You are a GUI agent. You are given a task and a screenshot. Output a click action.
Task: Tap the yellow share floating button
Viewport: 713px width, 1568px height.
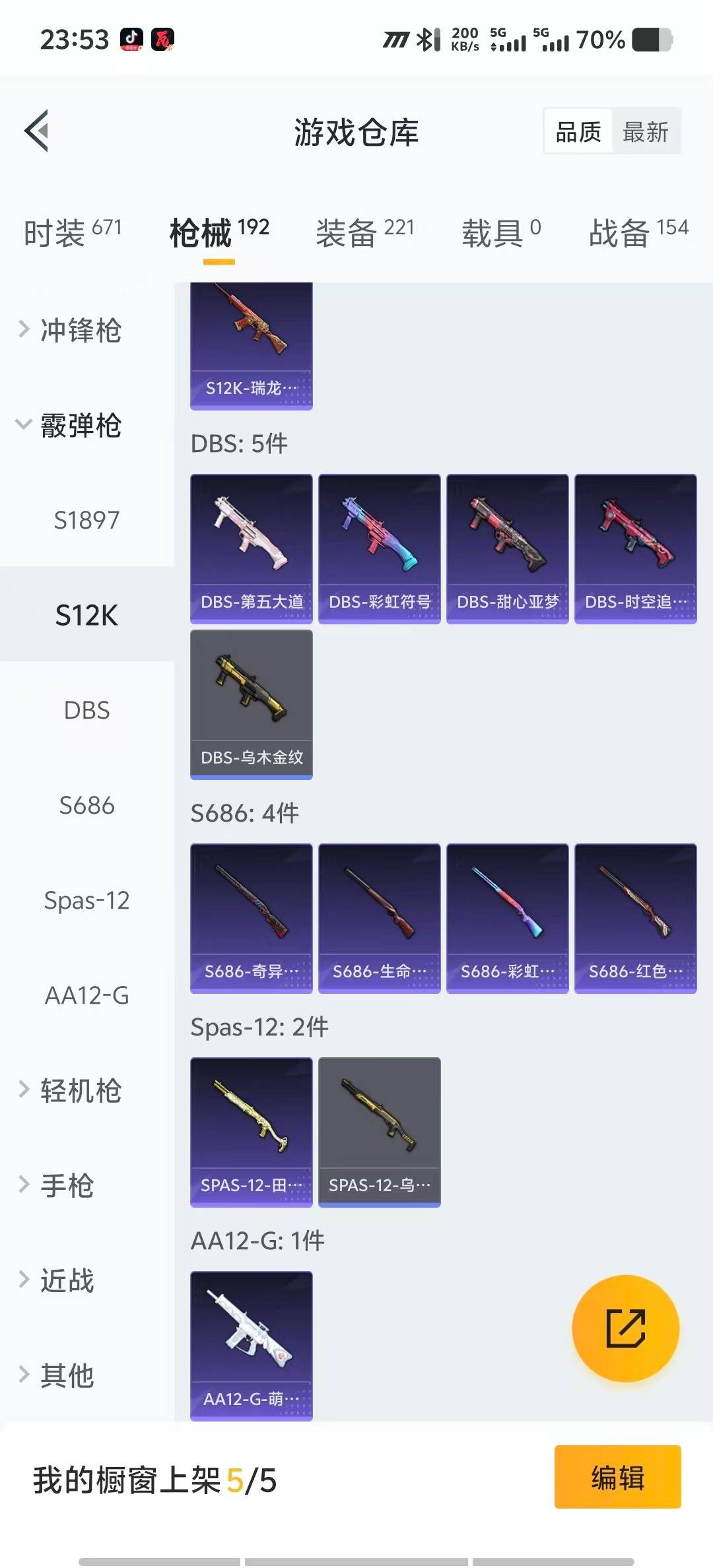click(625, 1328)
